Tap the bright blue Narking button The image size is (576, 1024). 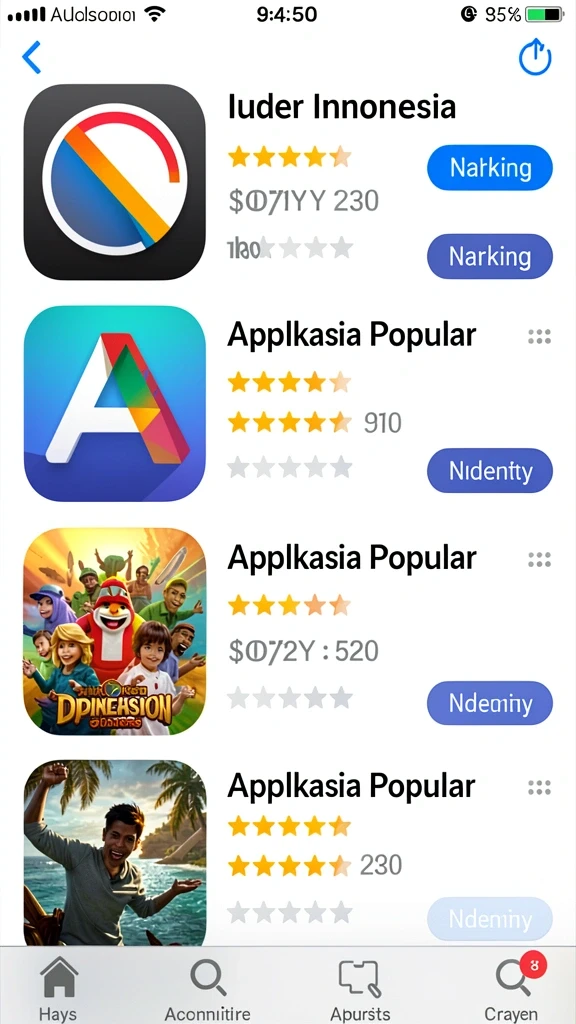490,168
